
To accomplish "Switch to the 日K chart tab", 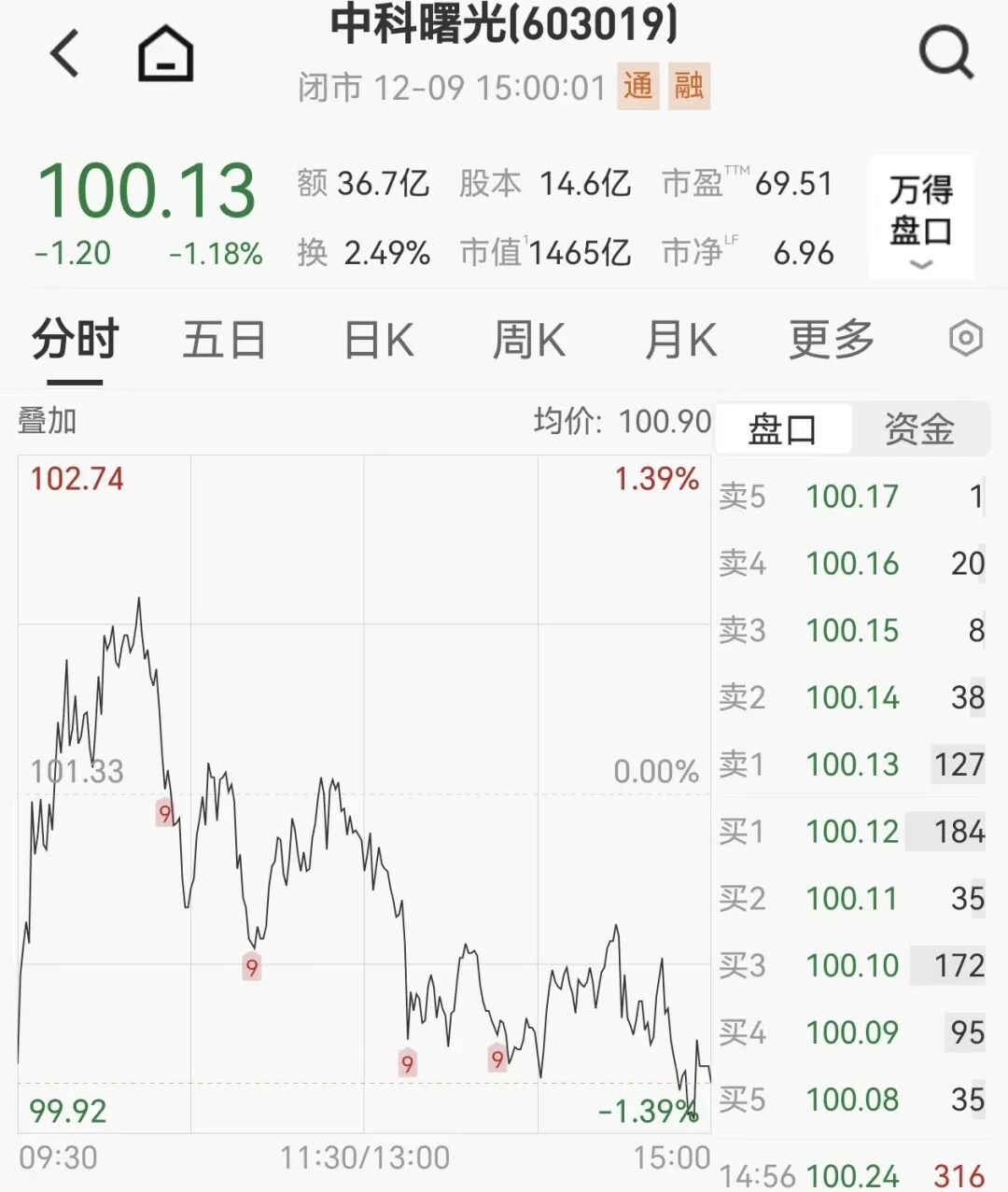I will click(x=378, y=340).
